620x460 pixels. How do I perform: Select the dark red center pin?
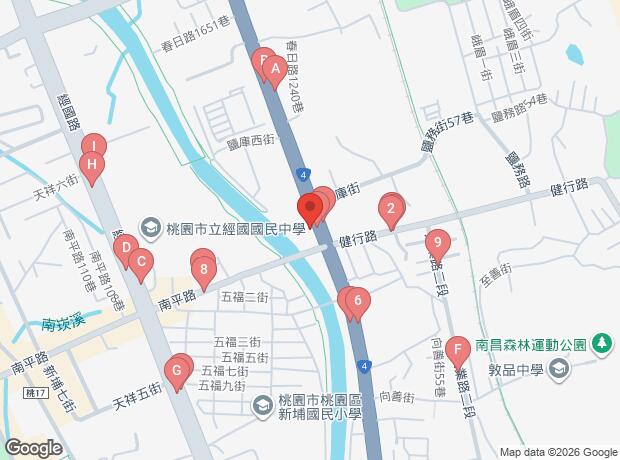[x=310, y=210]
